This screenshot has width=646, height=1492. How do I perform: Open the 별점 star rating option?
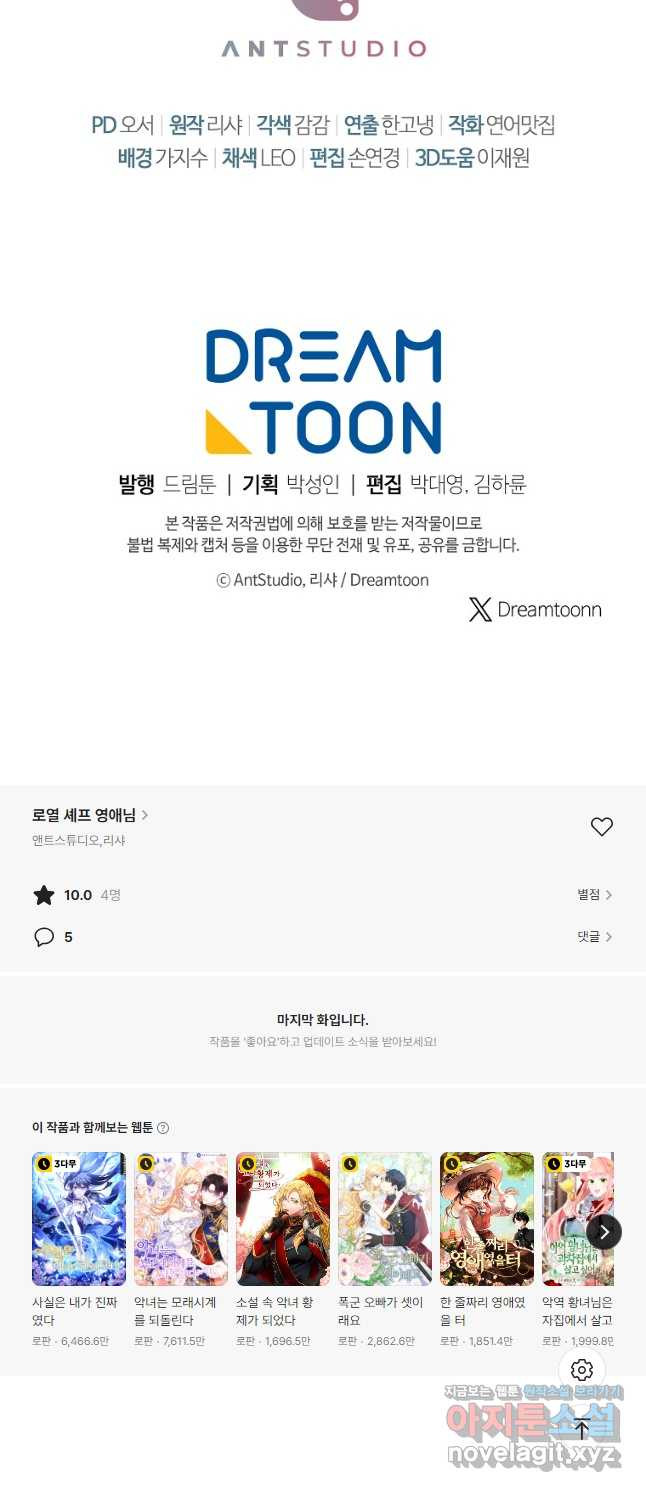(595, 895)
